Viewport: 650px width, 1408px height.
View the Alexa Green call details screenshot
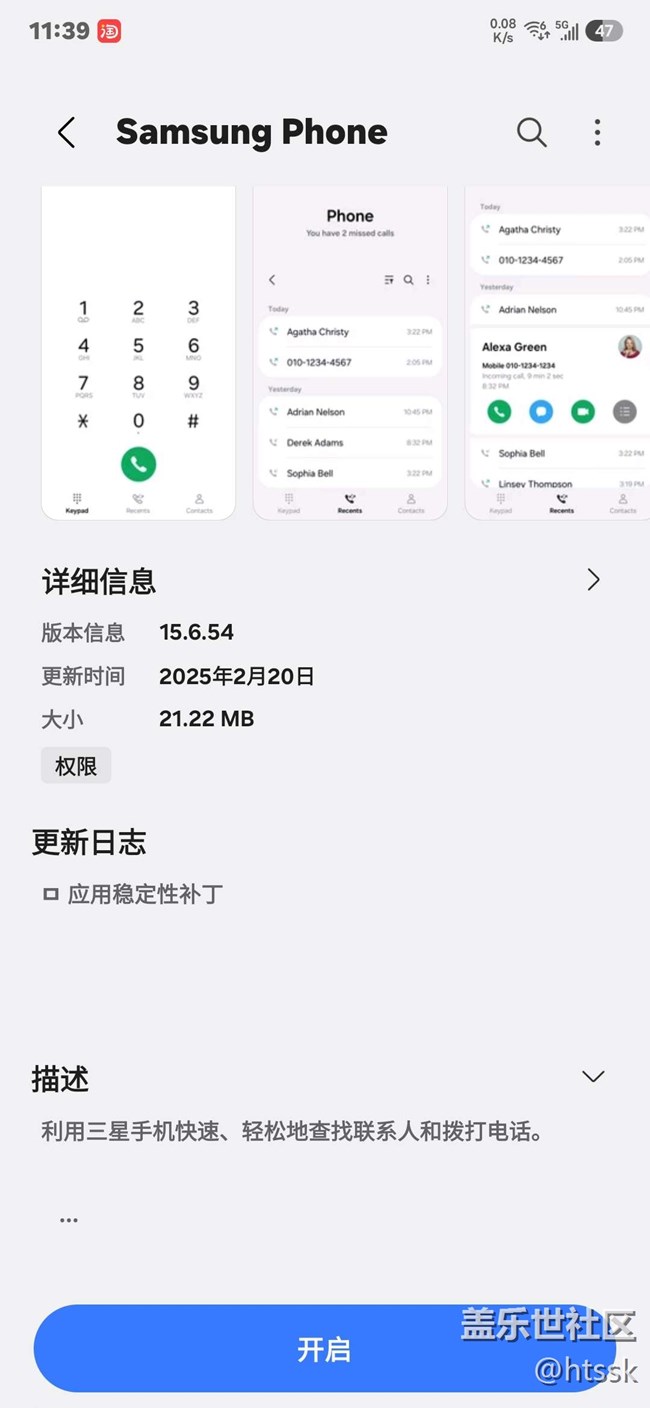point(557,352)
